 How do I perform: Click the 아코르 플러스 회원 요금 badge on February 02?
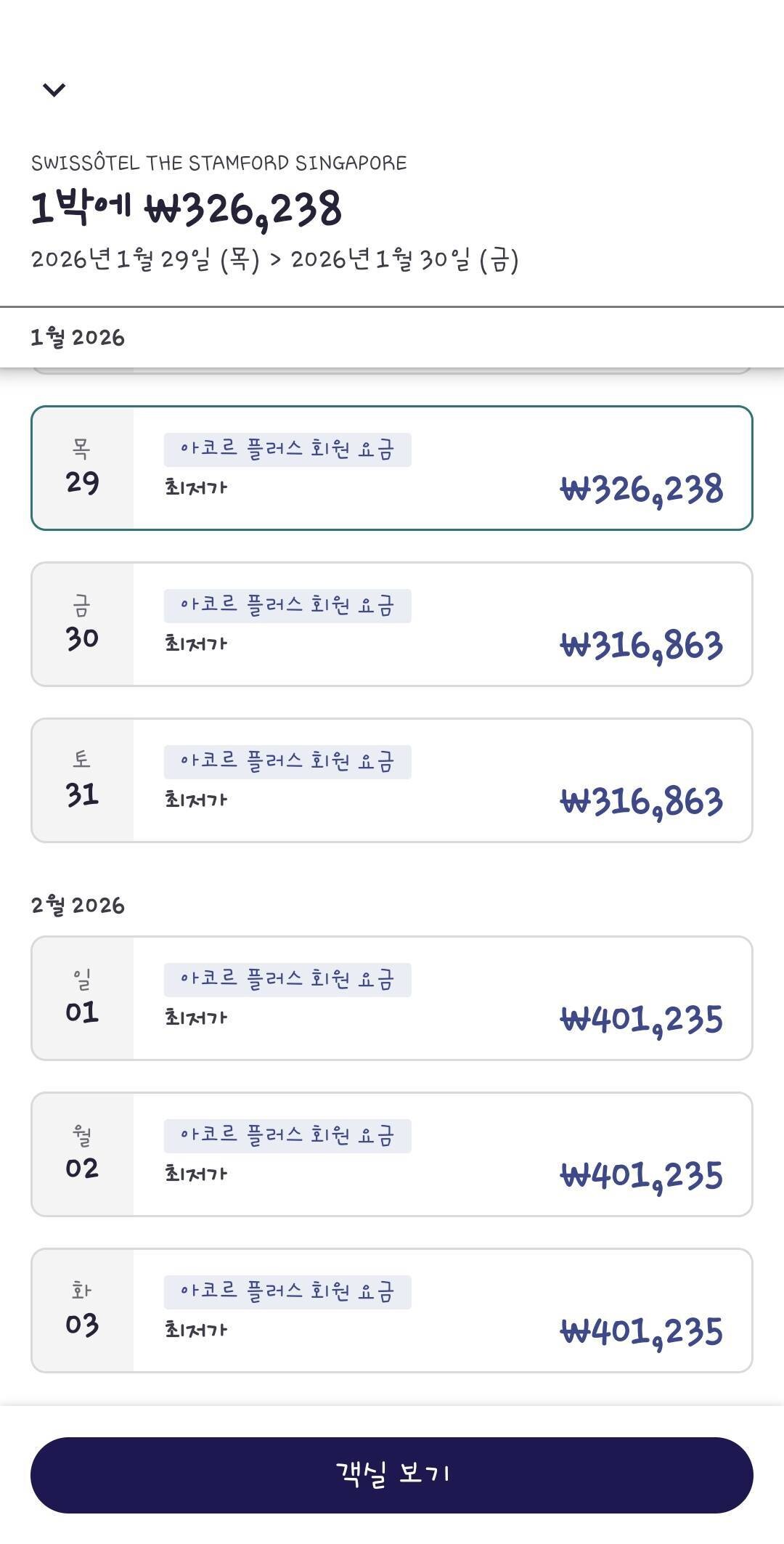click(287, 1134)
